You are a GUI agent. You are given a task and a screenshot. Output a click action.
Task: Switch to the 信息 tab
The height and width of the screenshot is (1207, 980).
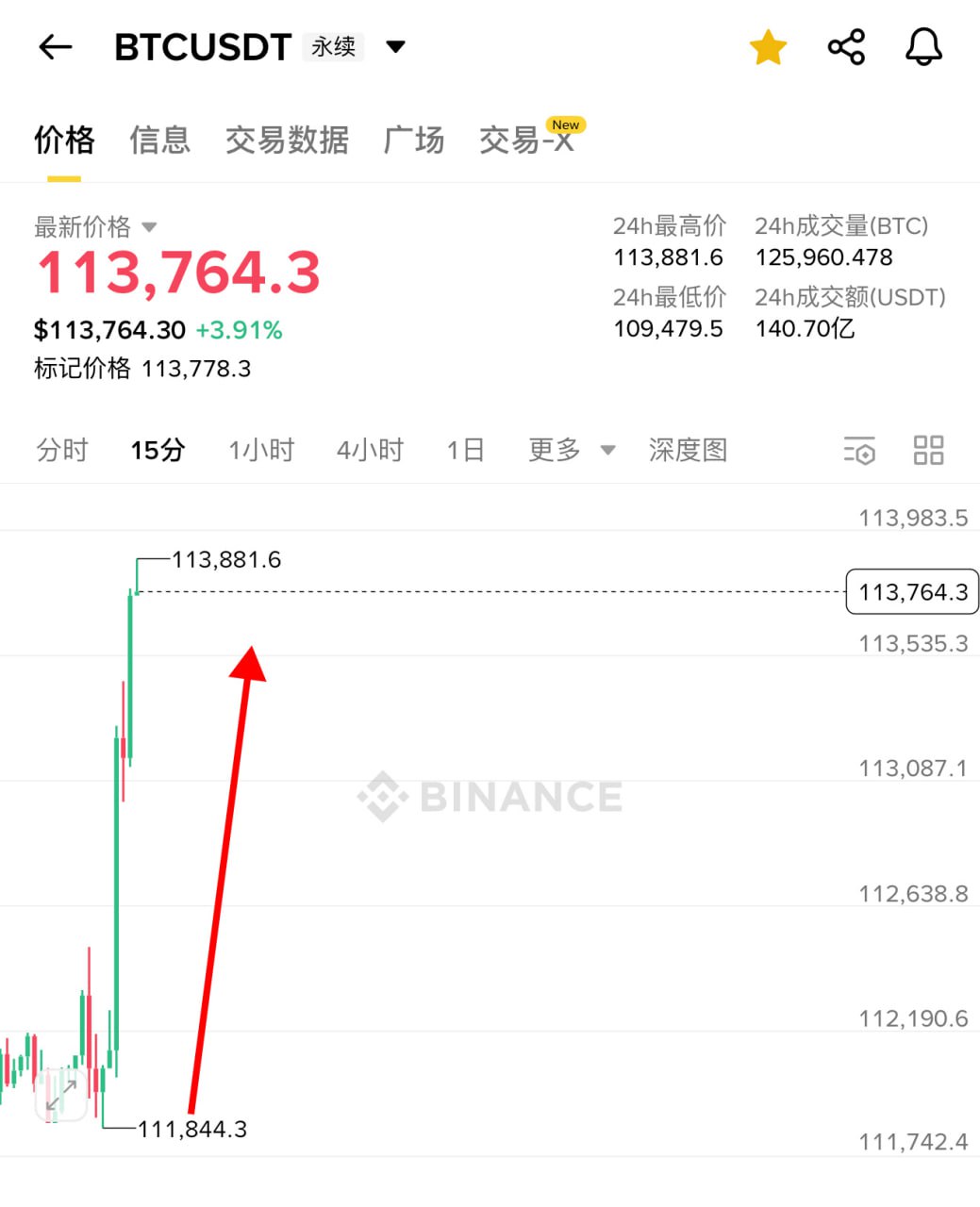click(159, 140)
